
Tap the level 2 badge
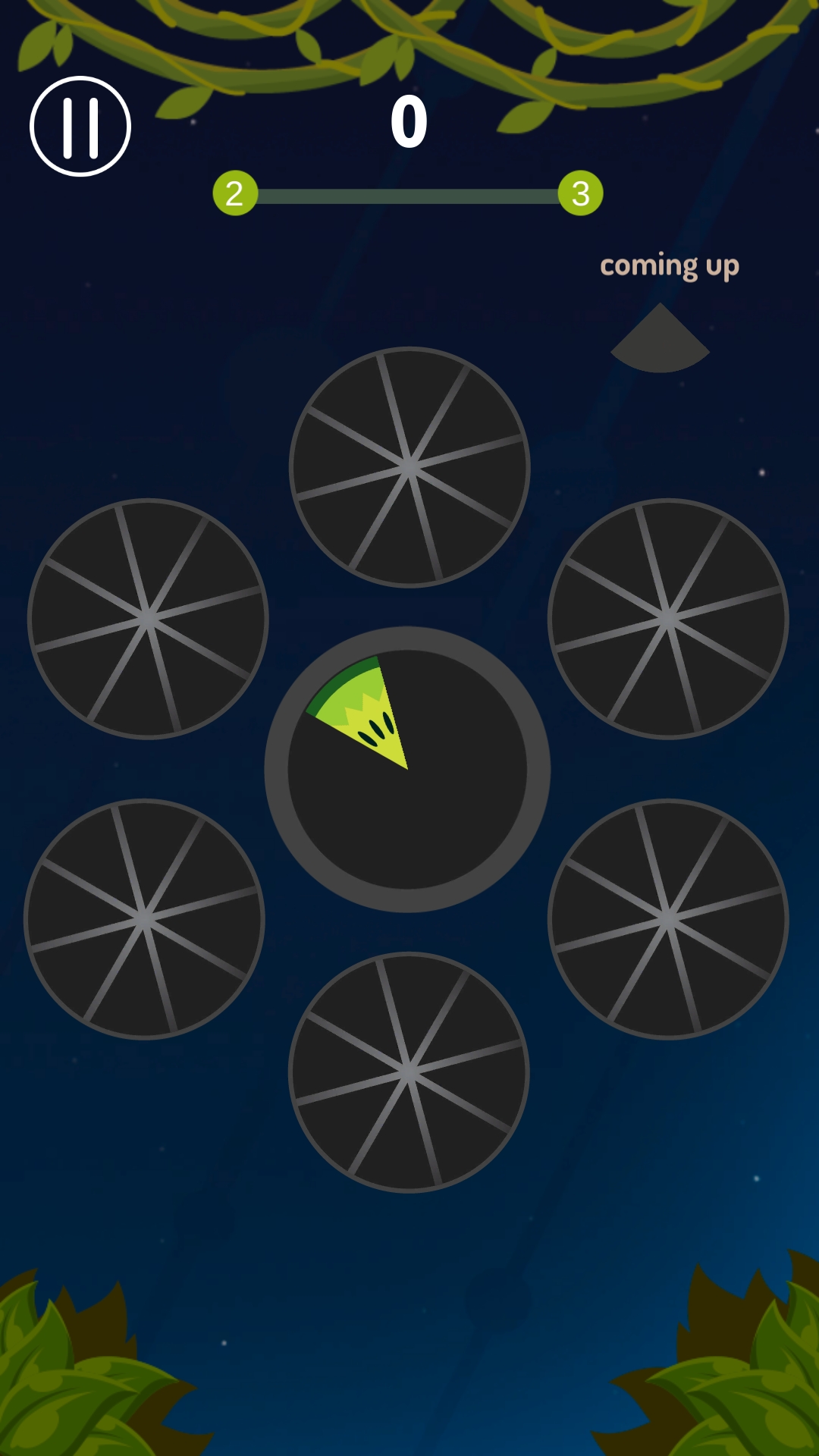click(x=234, y=194)
